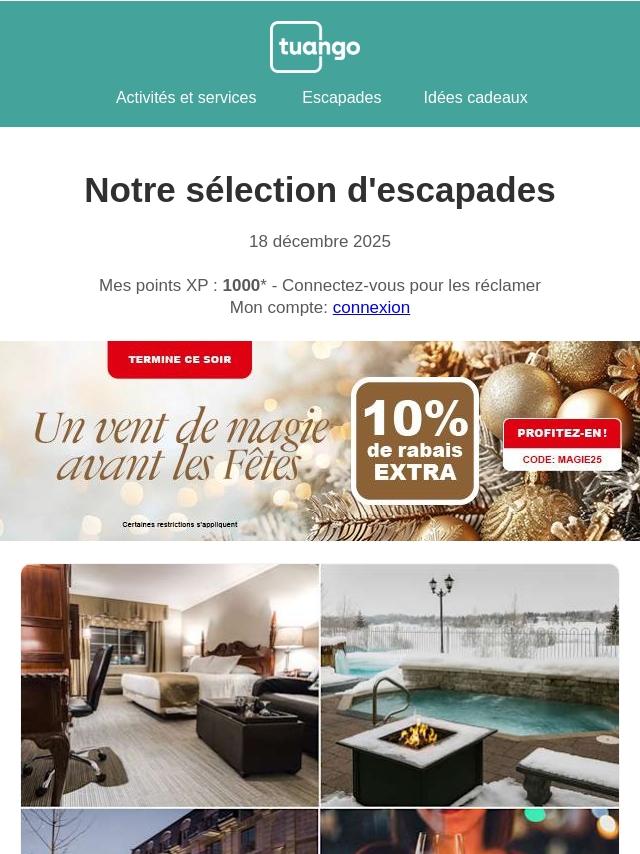Open the Activités et services link
Viewport: 640px width, 854px height.
(186, 98)
